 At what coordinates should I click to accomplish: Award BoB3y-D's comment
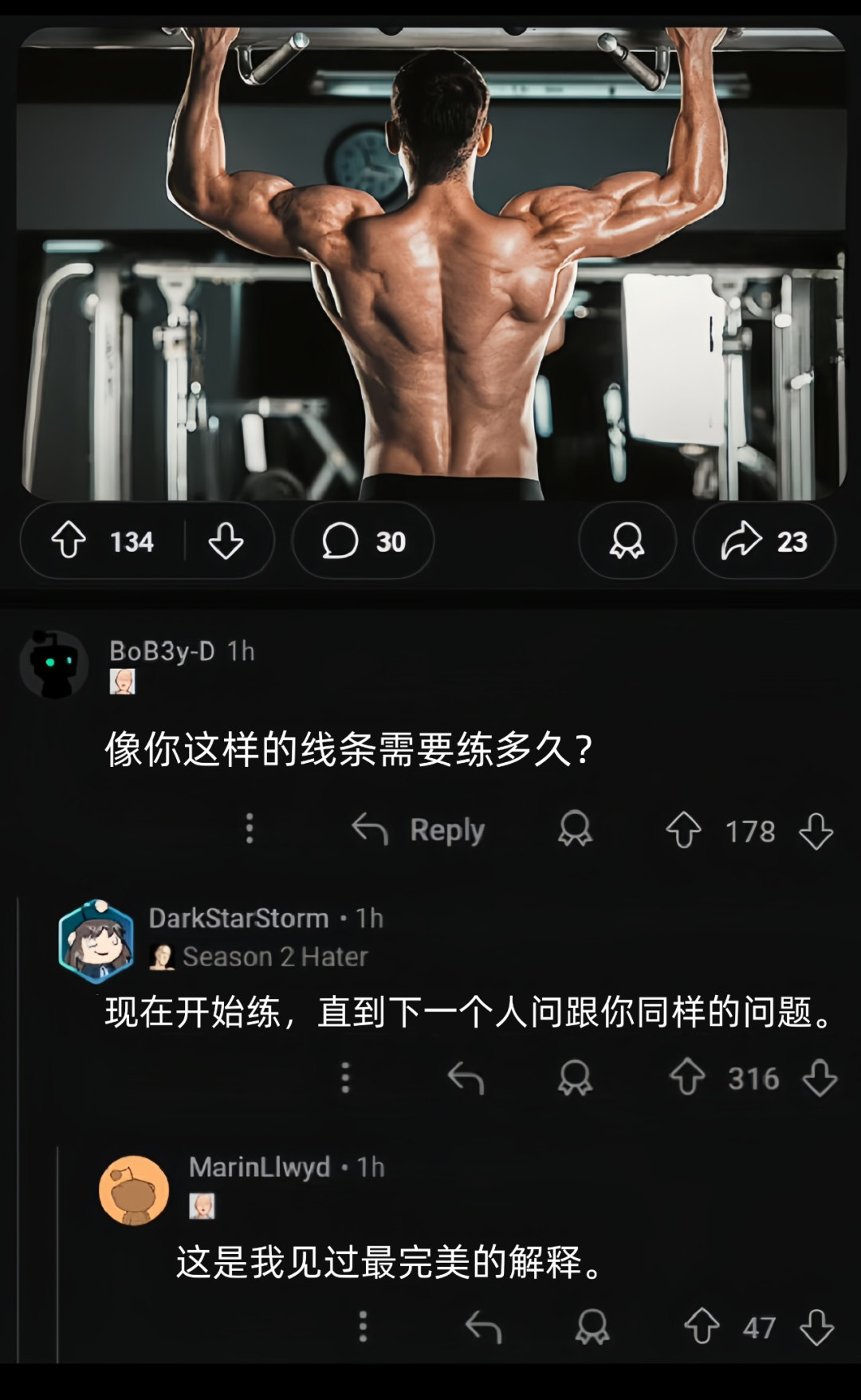[x=575, y=829]
